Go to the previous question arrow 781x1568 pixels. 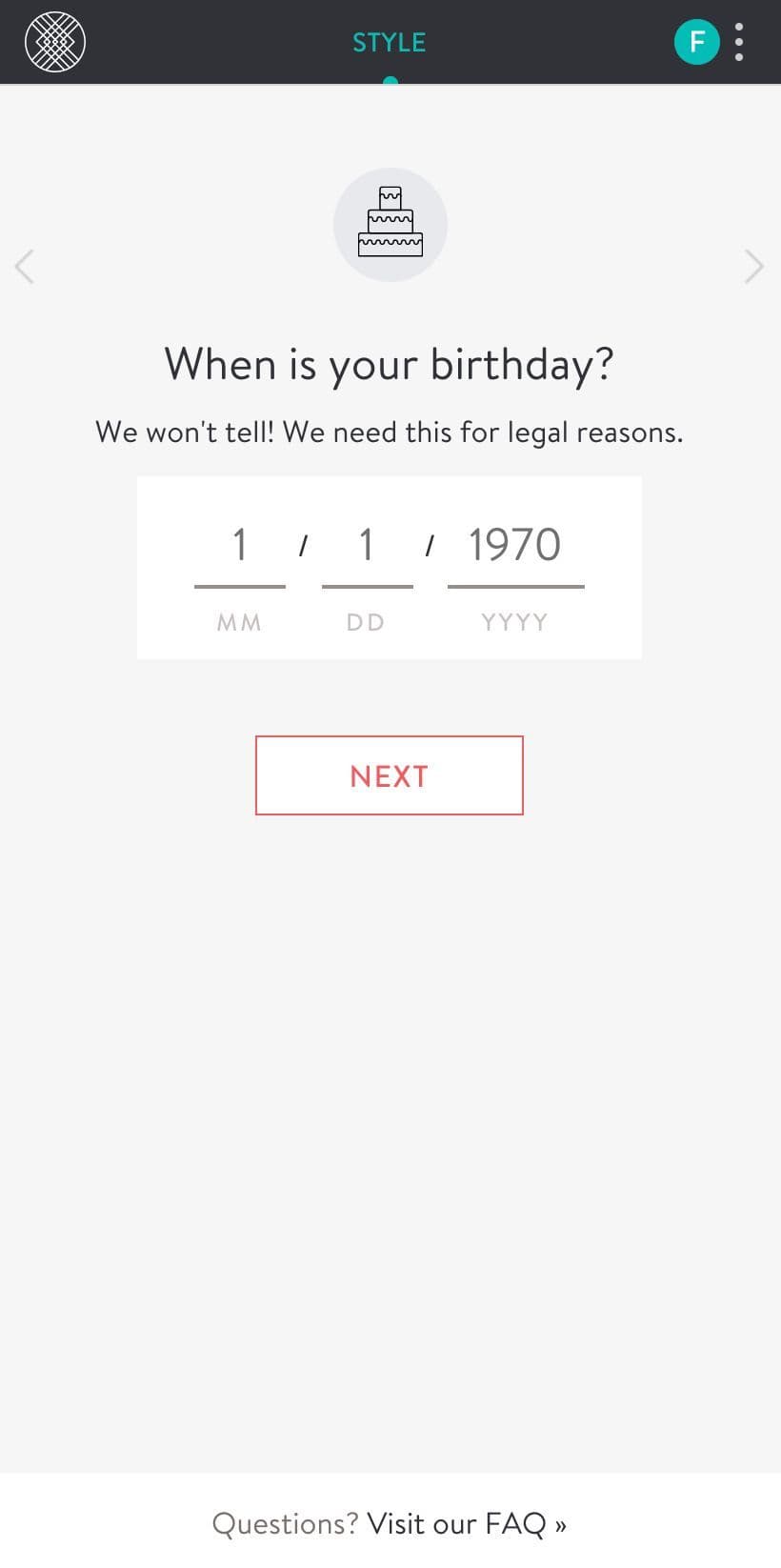pyautogui.click(x=25, y=267)
